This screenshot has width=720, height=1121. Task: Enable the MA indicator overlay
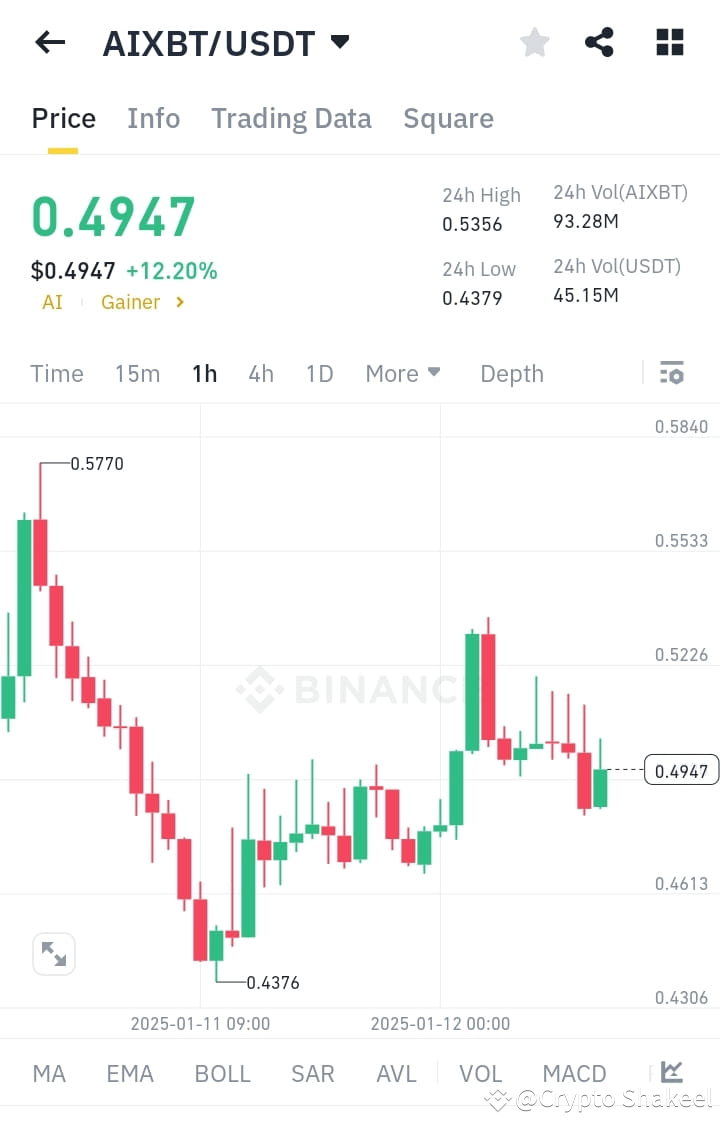point(48,1072)
